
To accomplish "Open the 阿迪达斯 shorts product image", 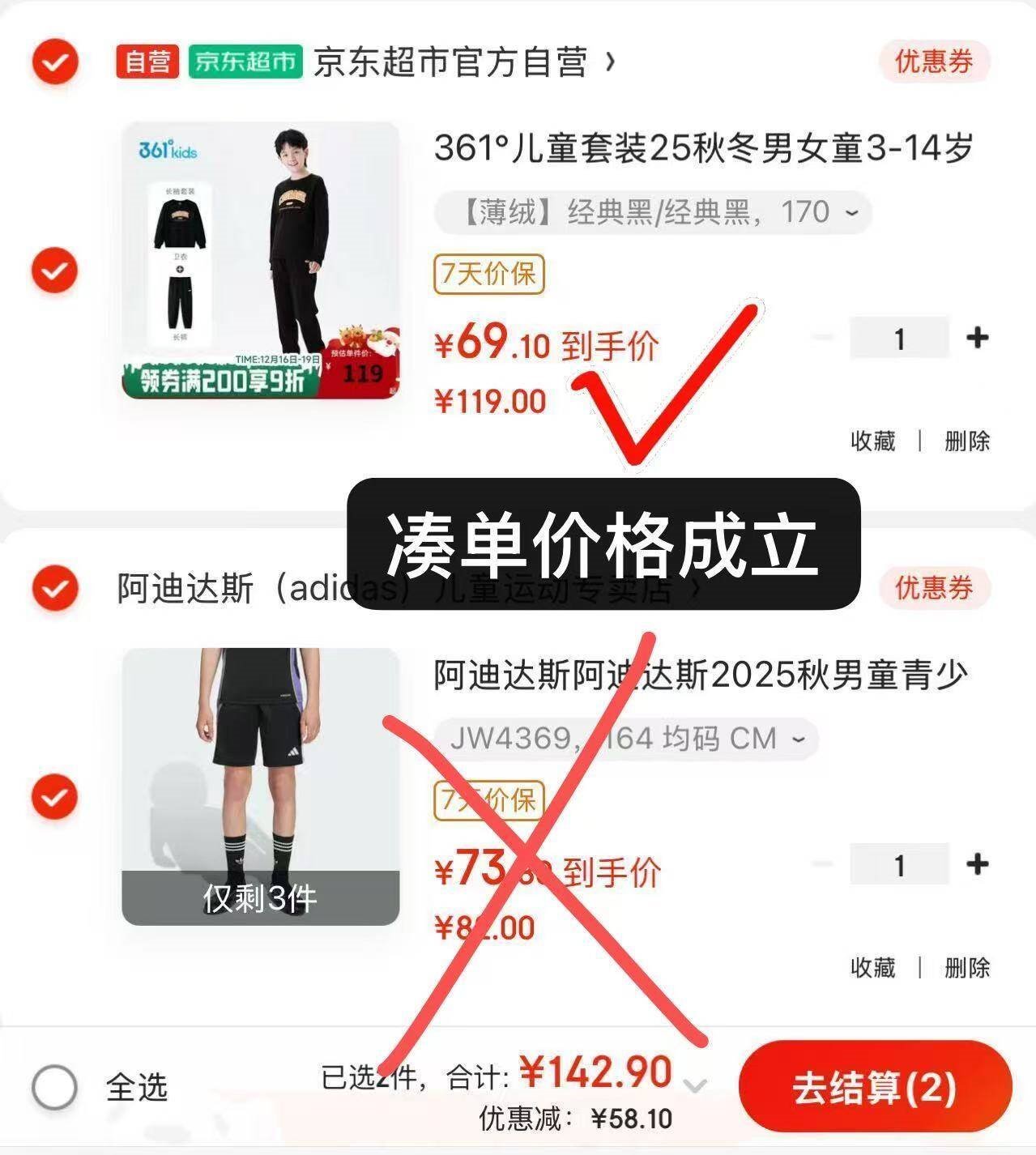I will [260, 786].
